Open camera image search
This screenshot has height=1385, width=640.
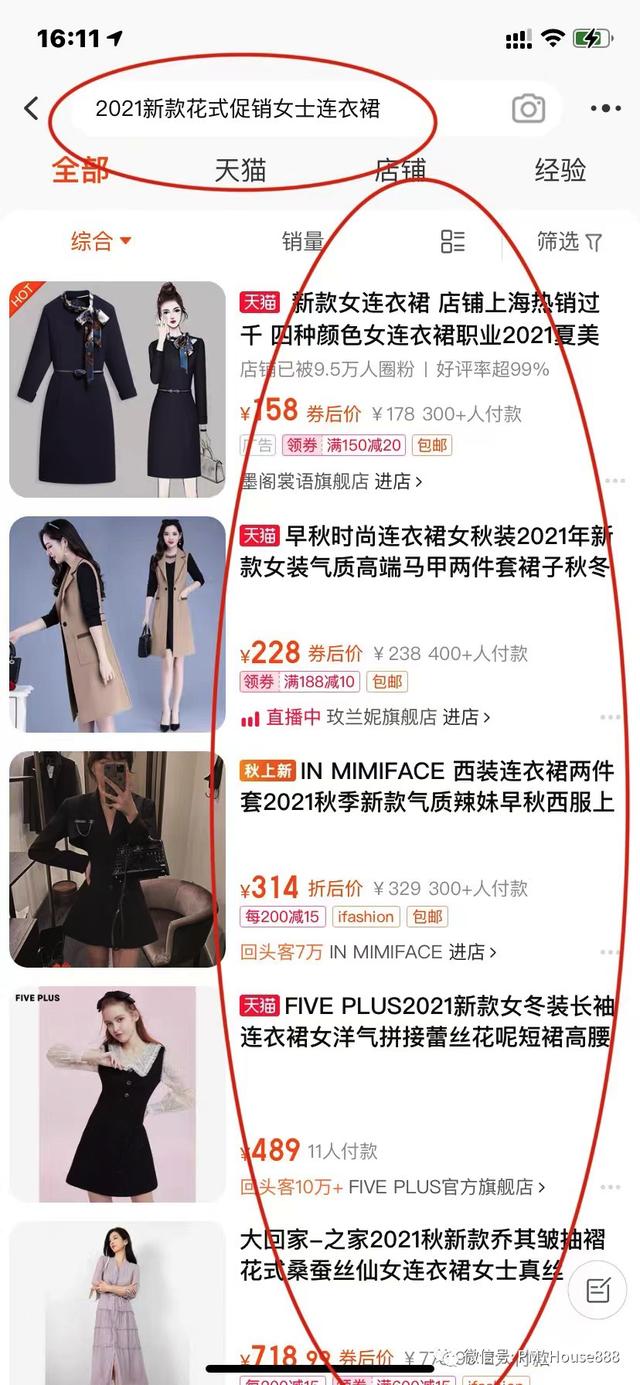tap(528, 109)
